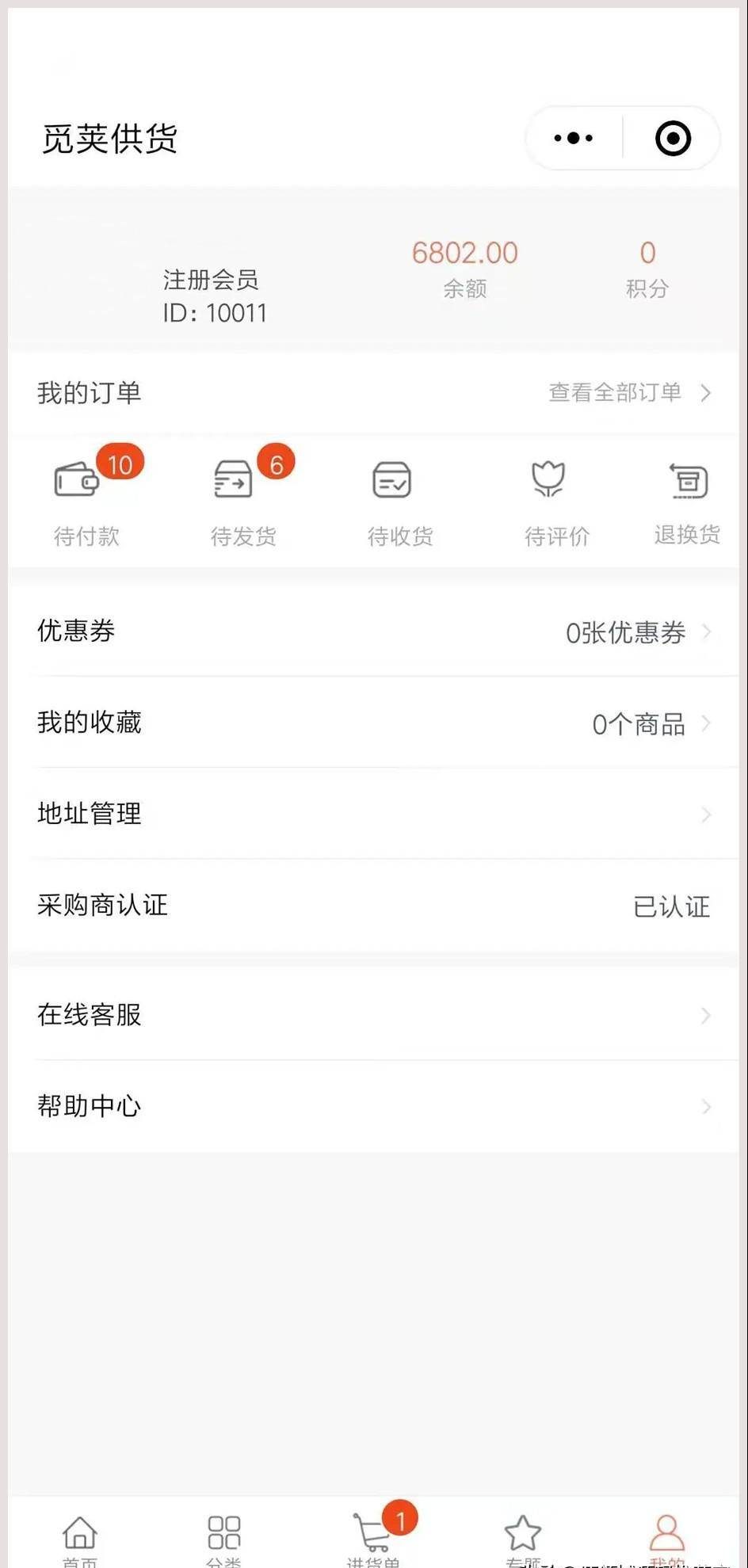The image size is (748, 1568).
Task: Contact online customer service (在线客服)
Action: 374,1015
